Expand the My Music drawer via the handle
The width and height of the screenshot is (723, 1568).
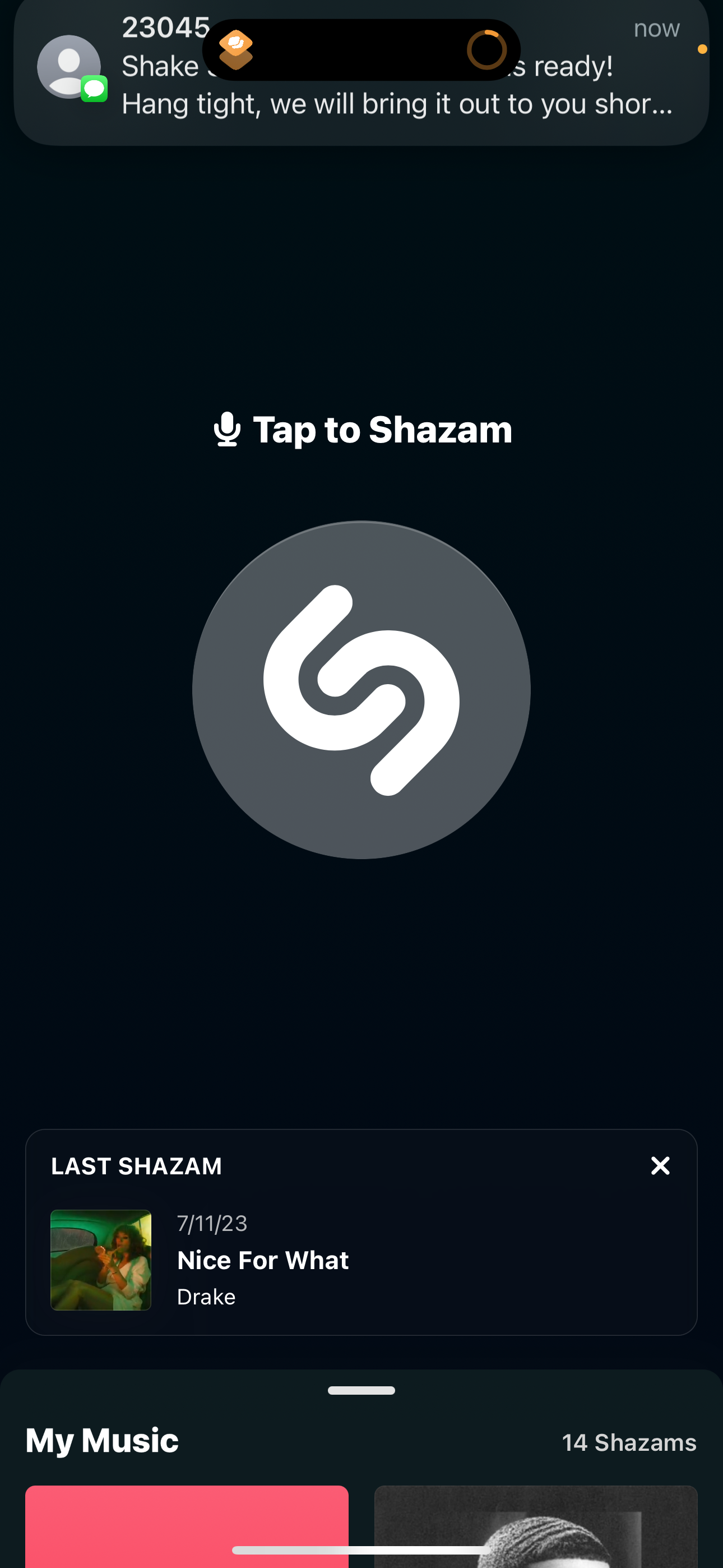pos(361,1390)
